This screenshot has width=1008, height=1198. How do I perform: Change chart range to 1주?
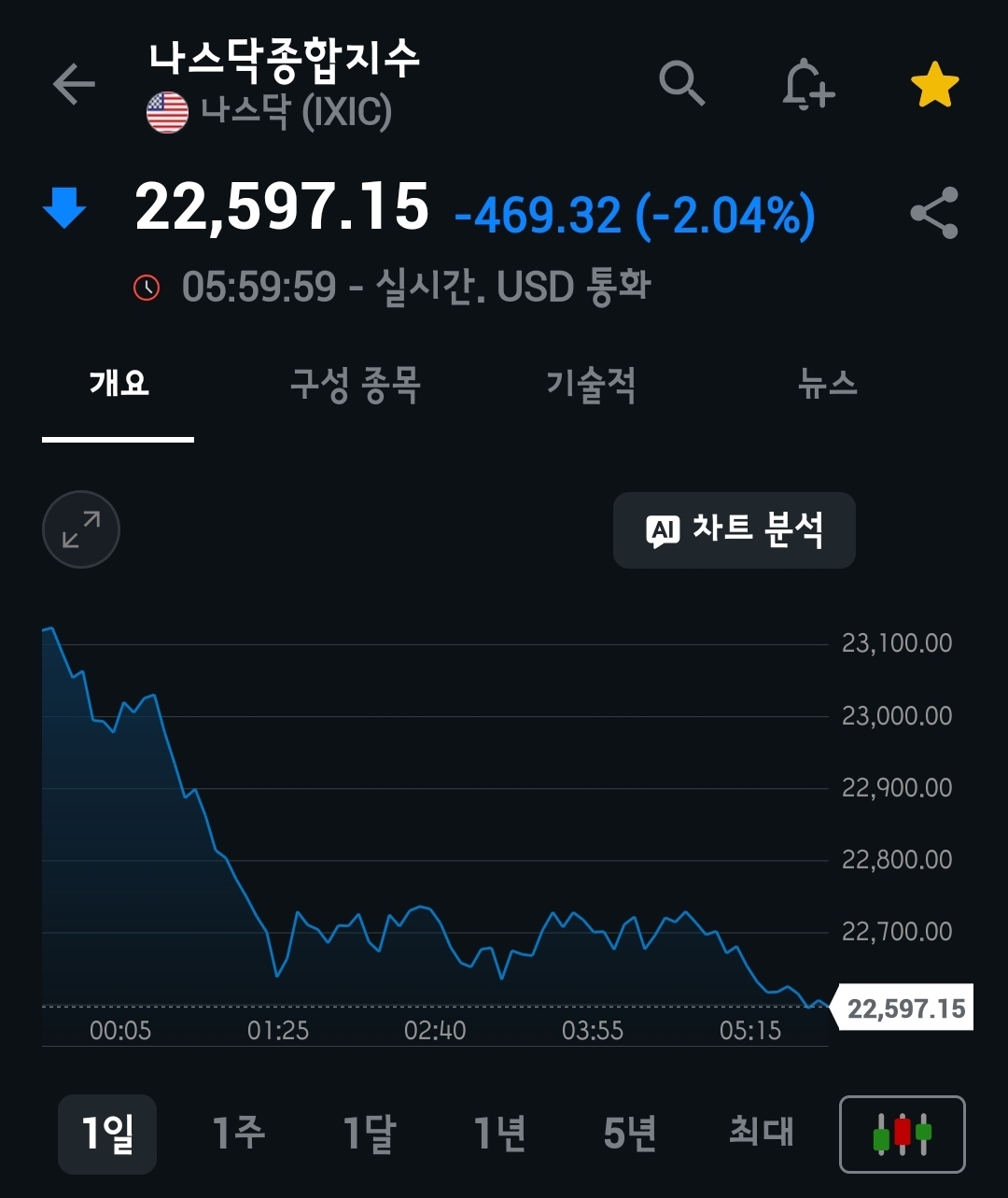click(x=238, y=1134)
